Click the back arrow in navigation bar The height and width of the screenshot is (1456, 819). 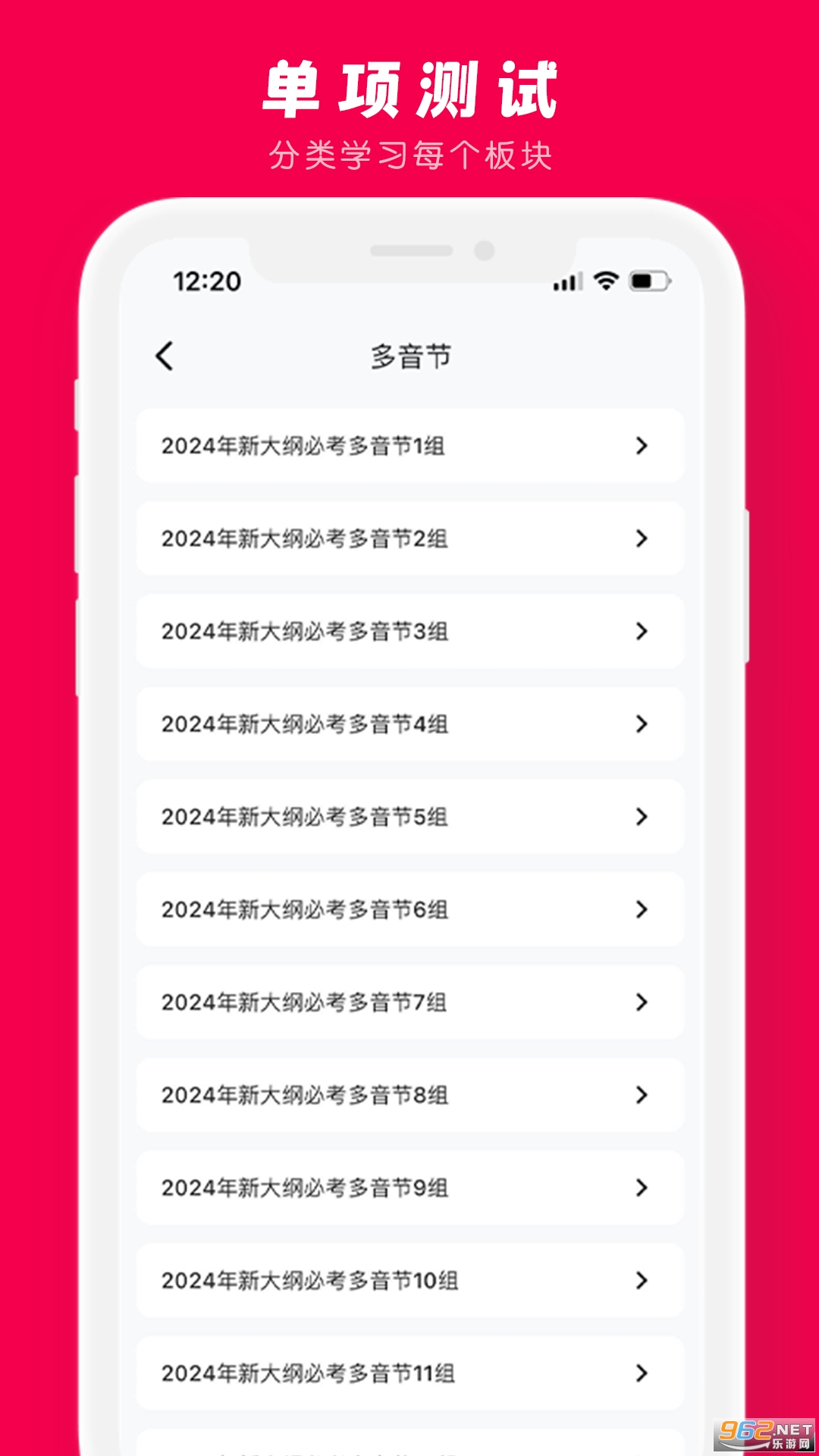click(165, 356)
